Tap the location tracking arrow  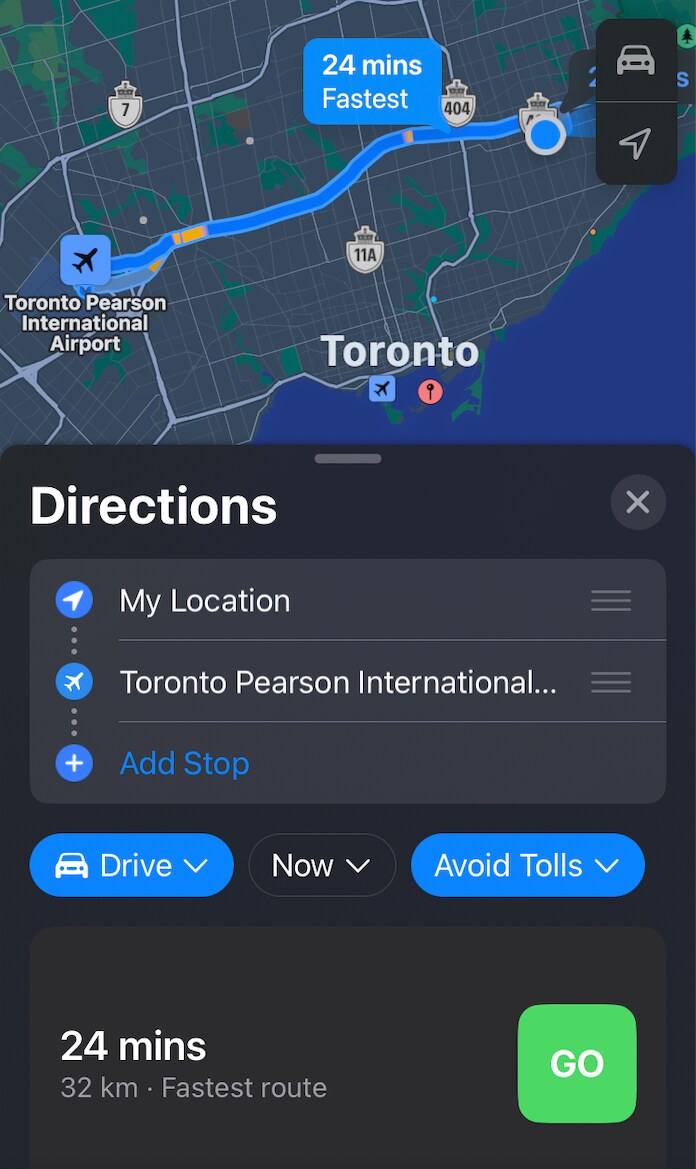636,143
